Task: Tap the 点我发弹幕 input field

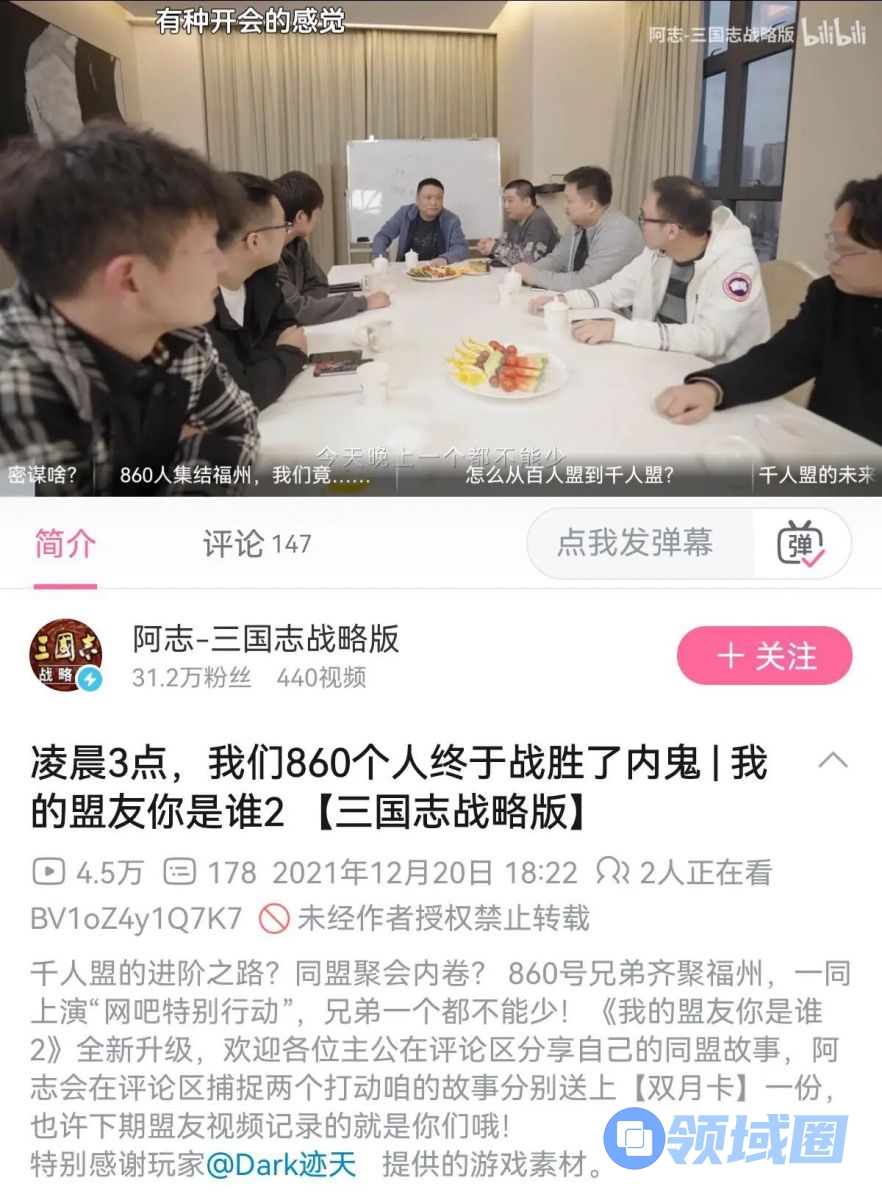Action: (x=635, y=543)
